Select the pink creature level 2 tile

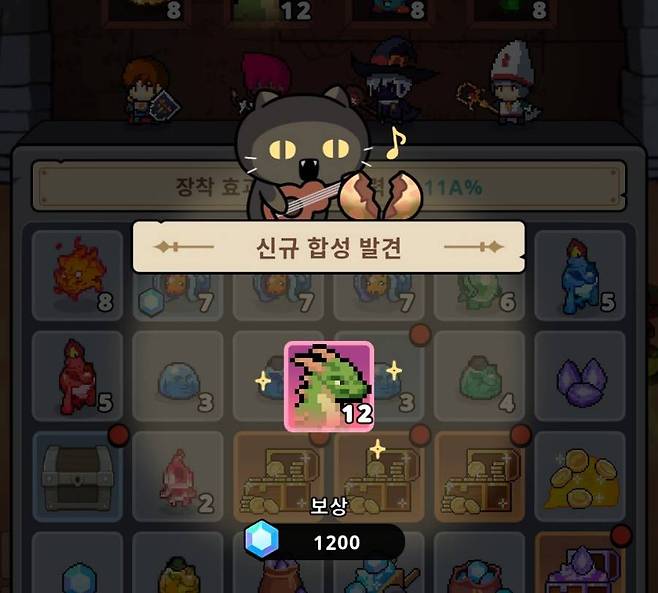coord(178,474)
